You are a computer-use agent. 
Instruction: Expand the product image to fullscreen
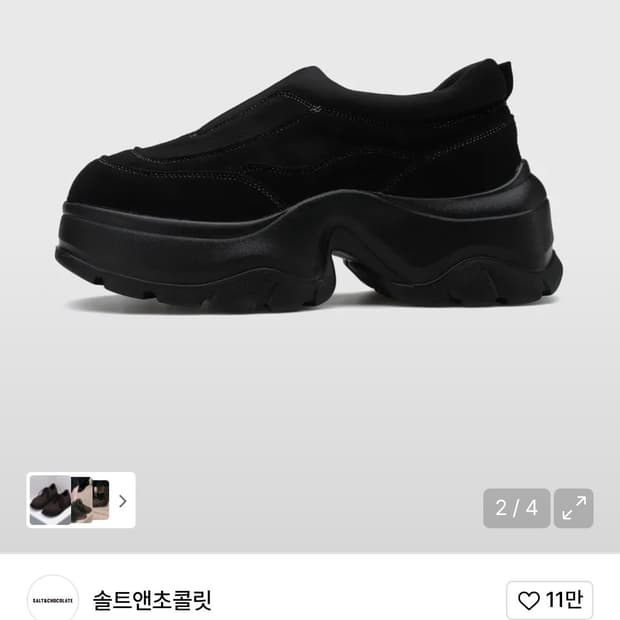573,508
